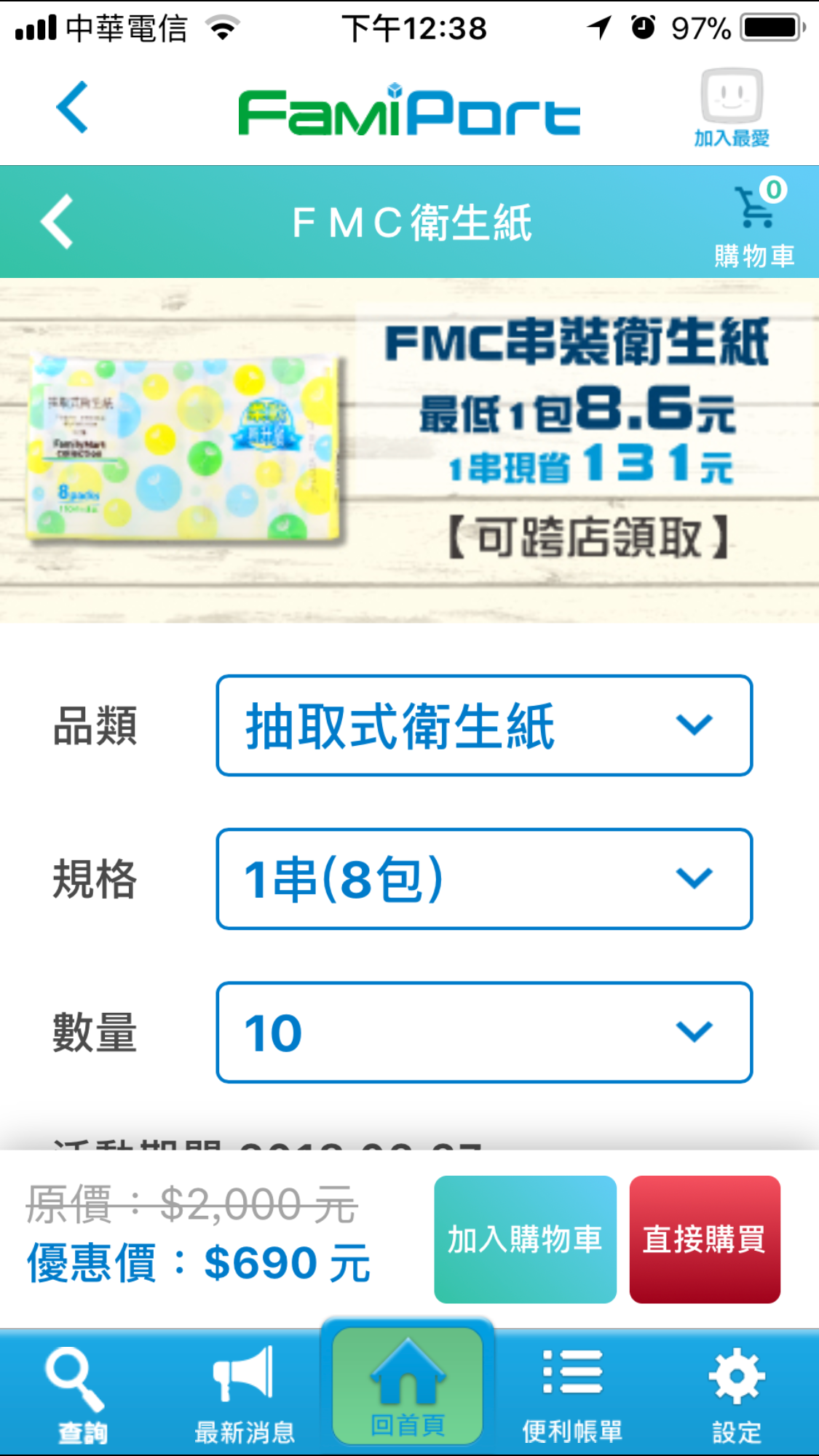Add this page to favorites (加入最愛)
The image size is (819, 1456).
[x=731, y=108]
